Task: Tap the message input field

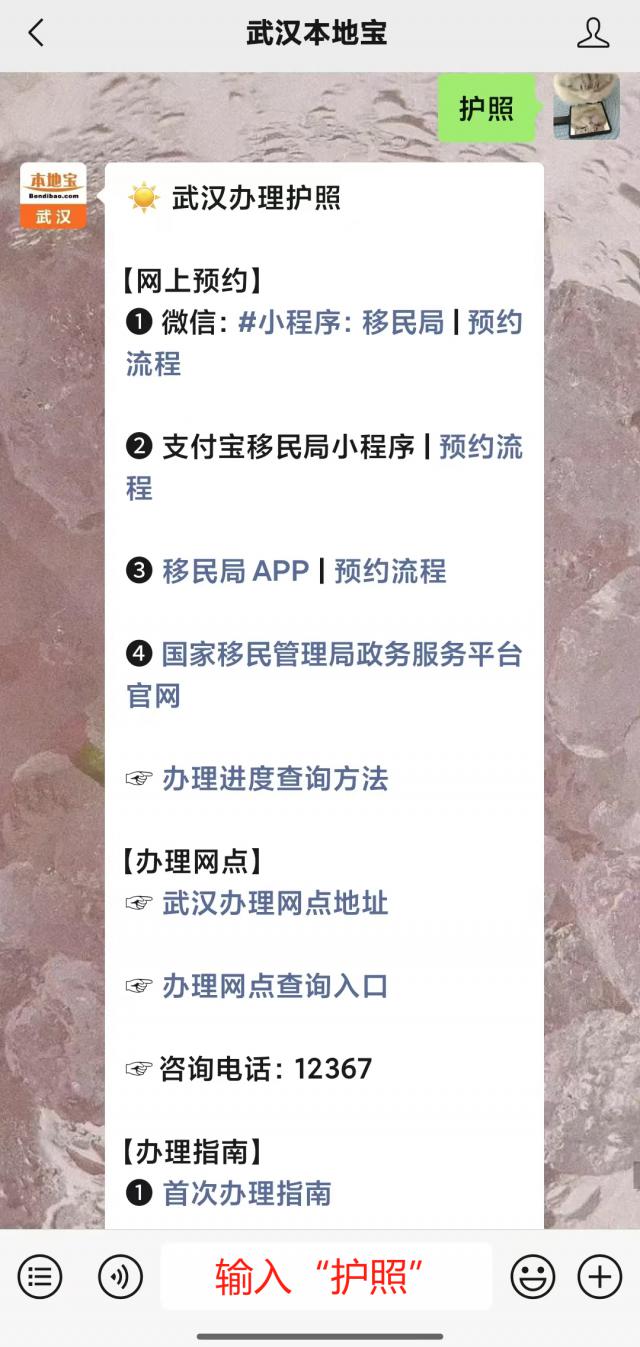Action: 326,1276
